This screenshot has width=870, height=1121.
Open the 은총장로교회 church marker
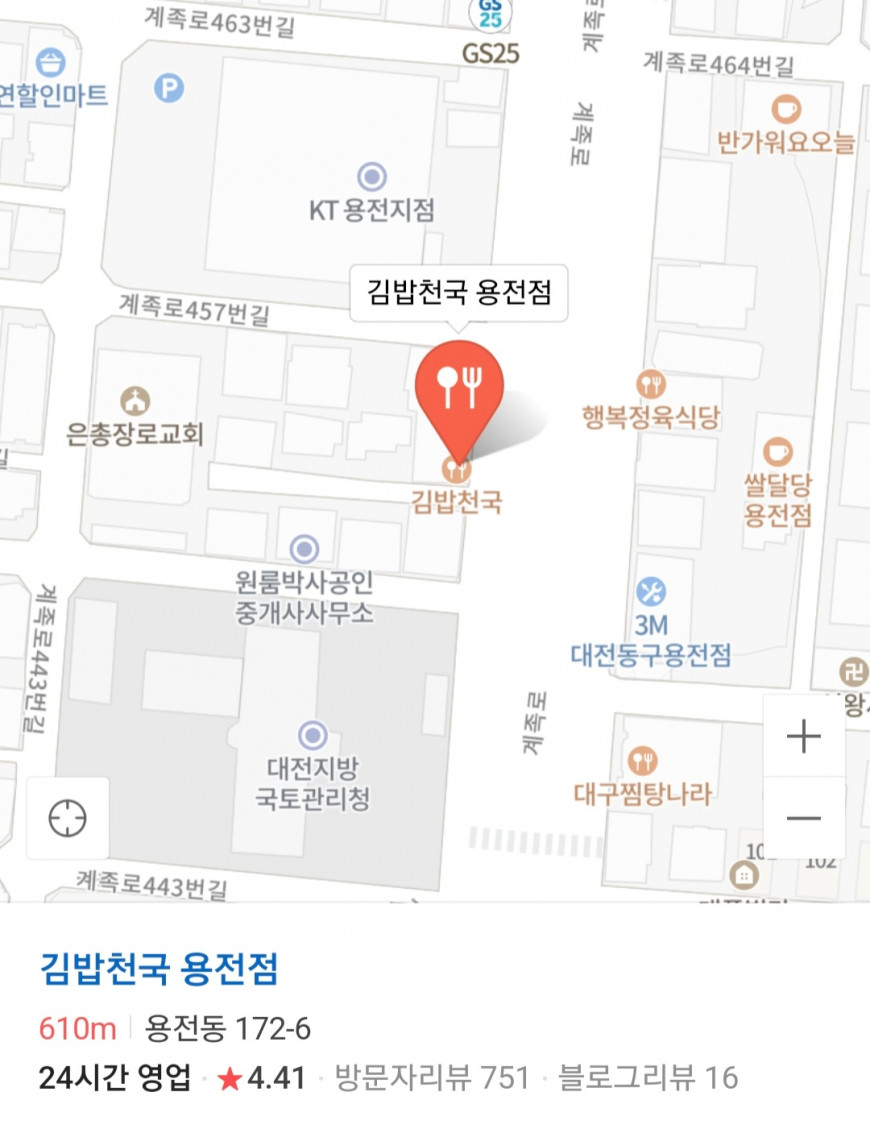point(135,401)
